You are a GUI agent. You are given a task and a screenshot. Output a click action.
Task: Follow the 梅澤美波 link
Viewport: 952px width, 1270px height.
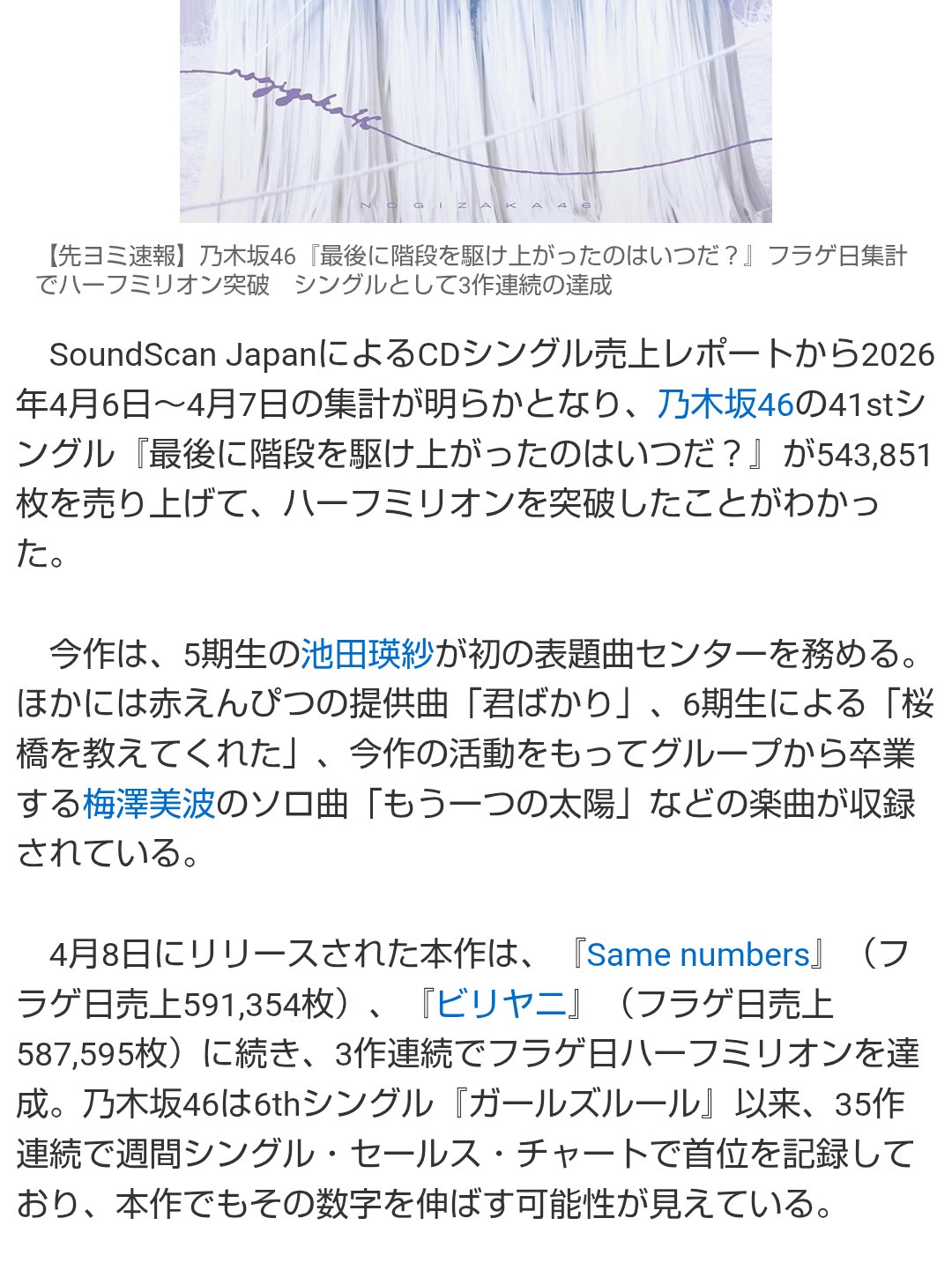coord(149,804)
